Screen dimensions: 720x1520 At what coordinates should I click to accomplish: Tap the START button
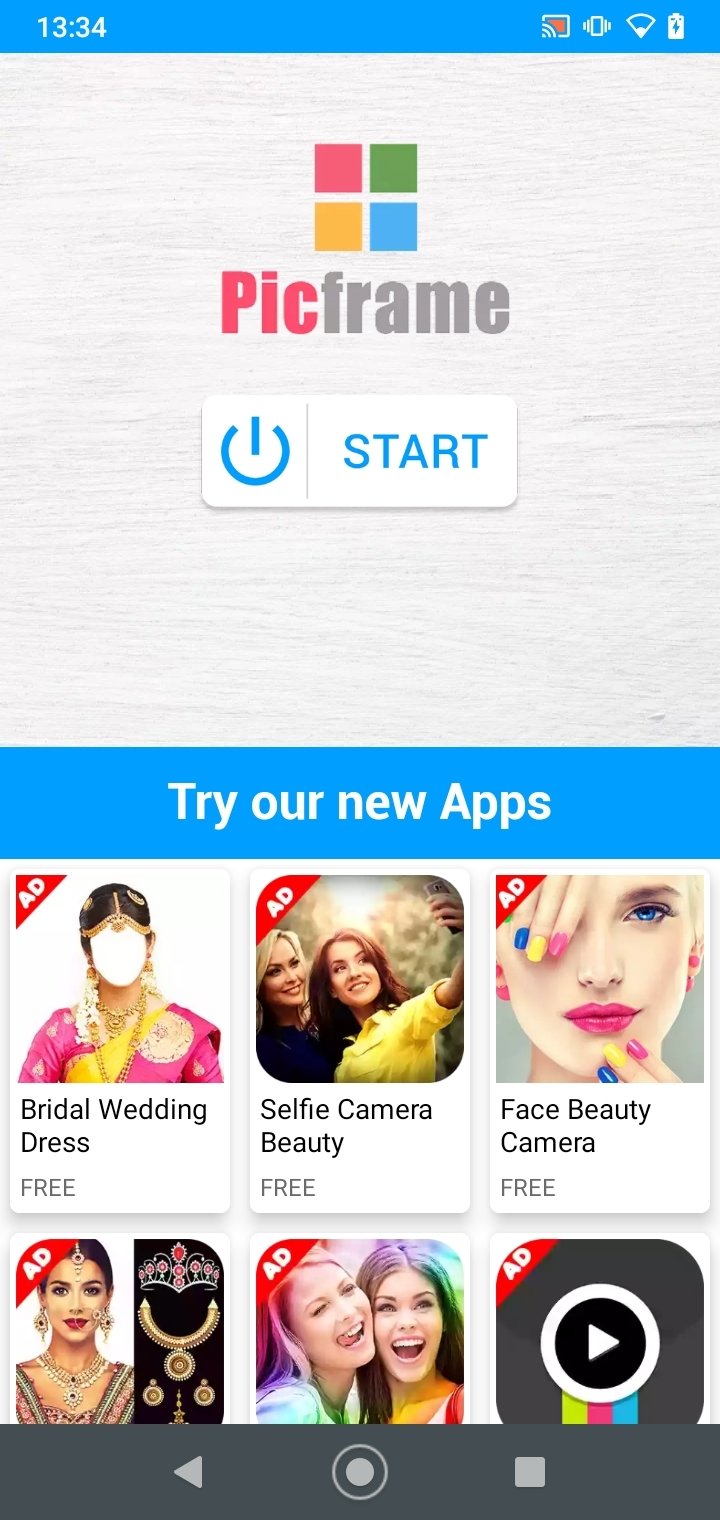(x=359, y=451)
